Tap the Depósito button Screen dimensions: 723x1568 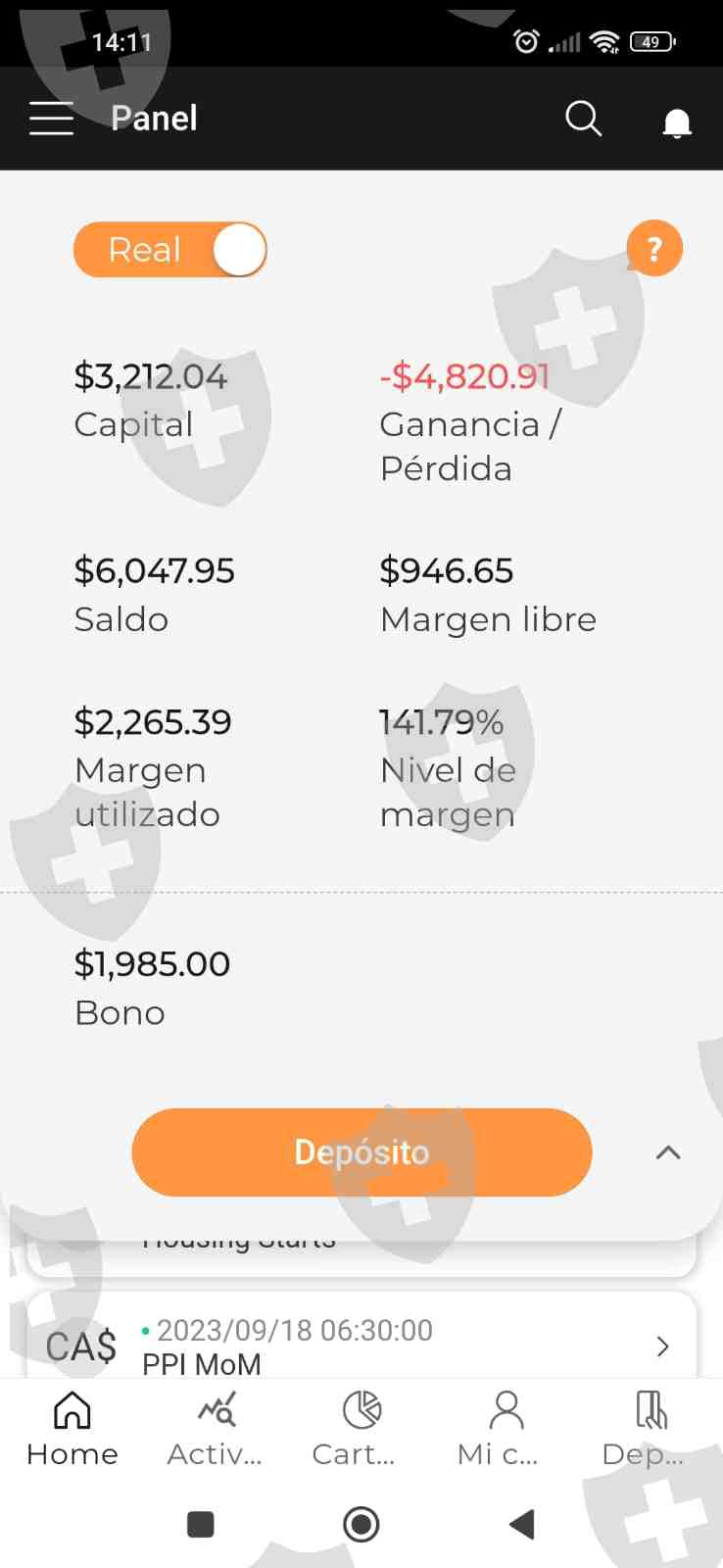point(361,1152)
